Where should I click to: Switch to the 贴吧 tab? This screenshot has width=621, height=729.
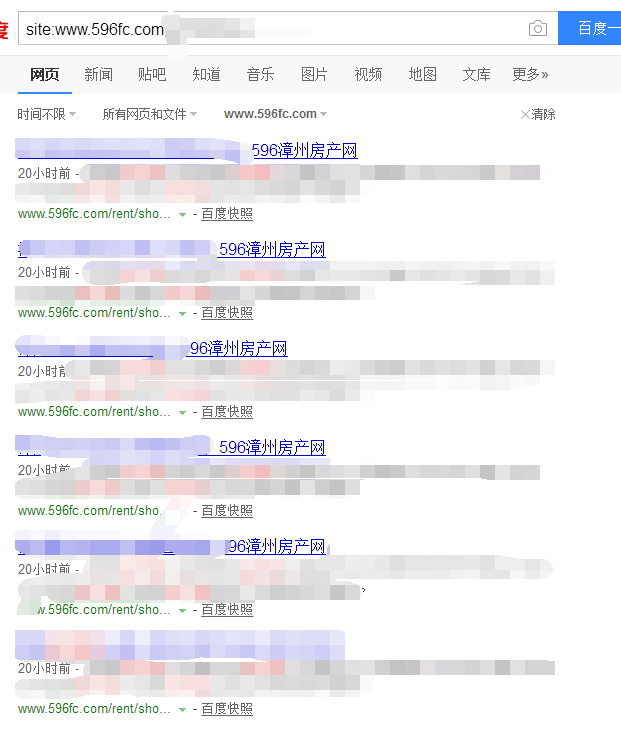point(152,74)
